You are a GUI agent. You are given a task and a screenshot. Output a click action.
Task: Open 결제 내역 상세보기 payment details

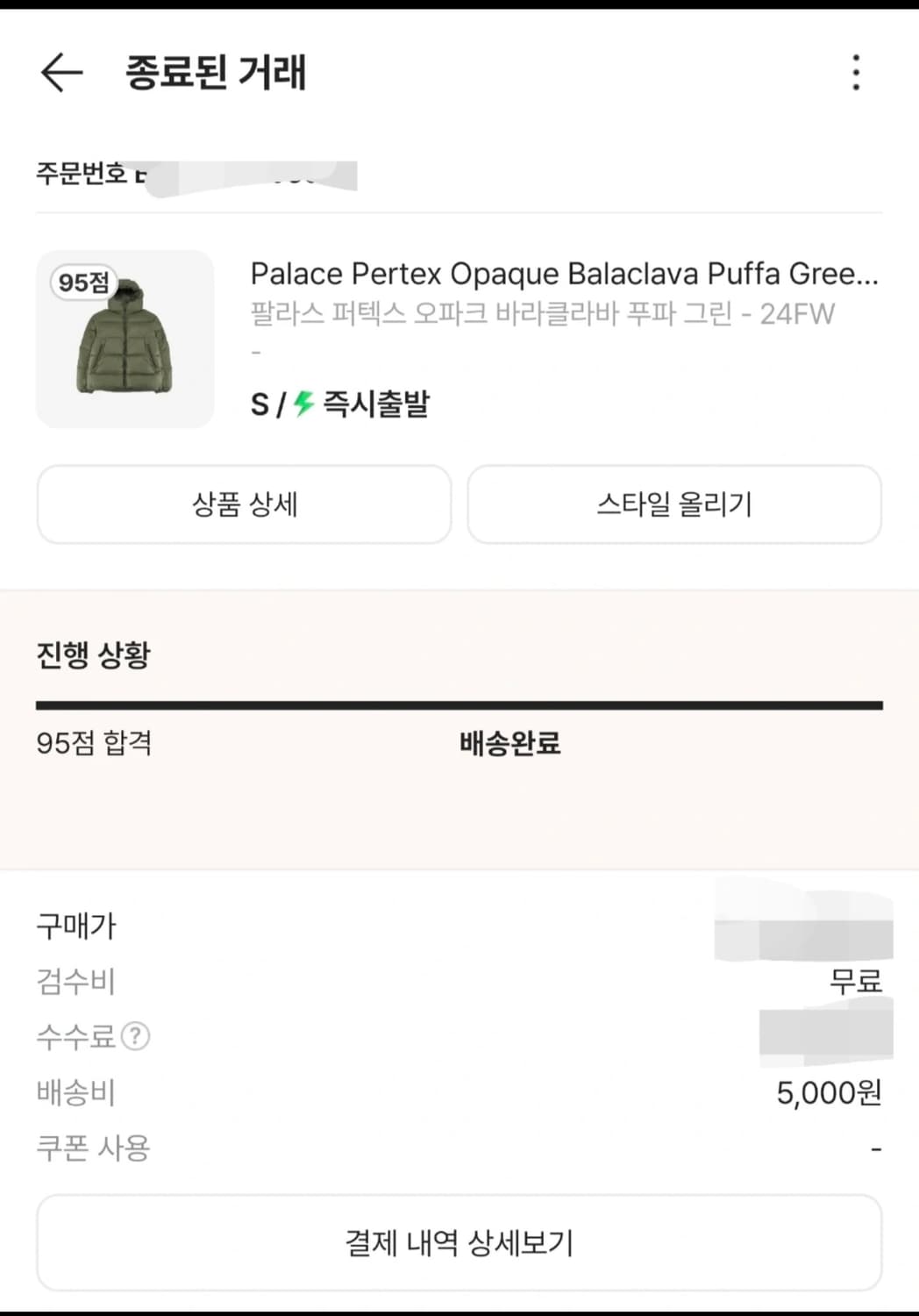(x=459, y=1241)
